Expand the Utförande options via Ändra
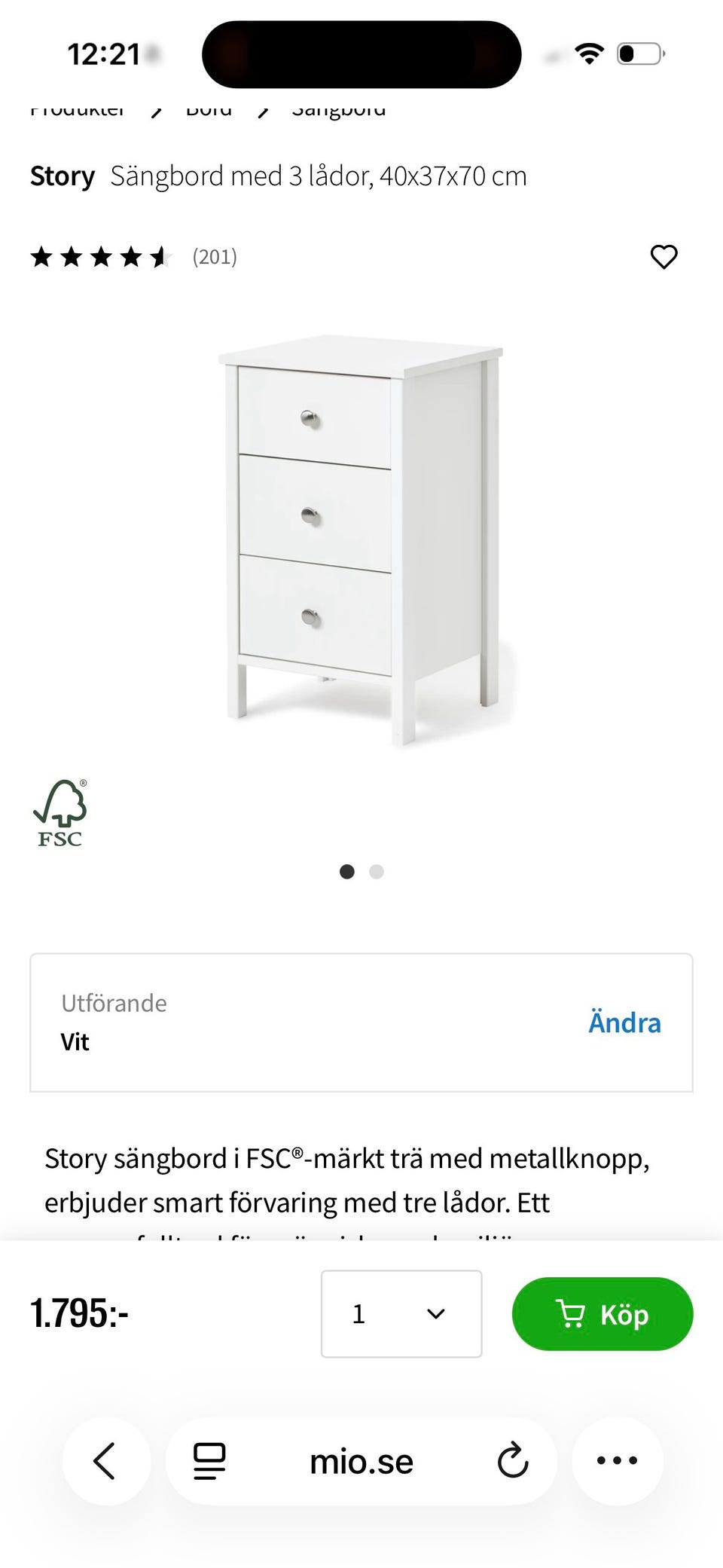This screenshot has height=1568, width=723. click(x=624, y=1022)
